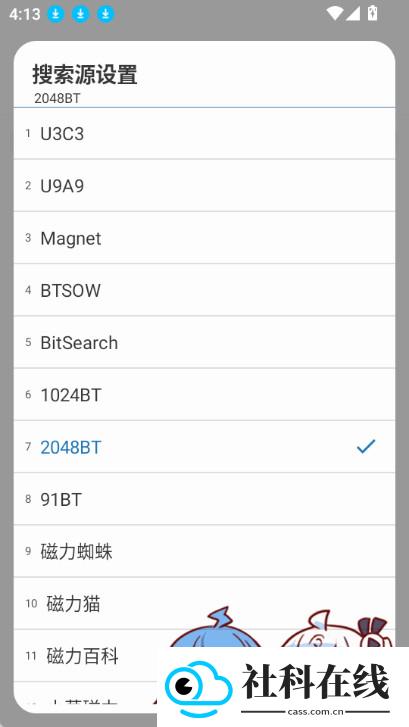Select 磁力百科 search source
This screenshot has width=409, height=727.
[x=88, y=656]
